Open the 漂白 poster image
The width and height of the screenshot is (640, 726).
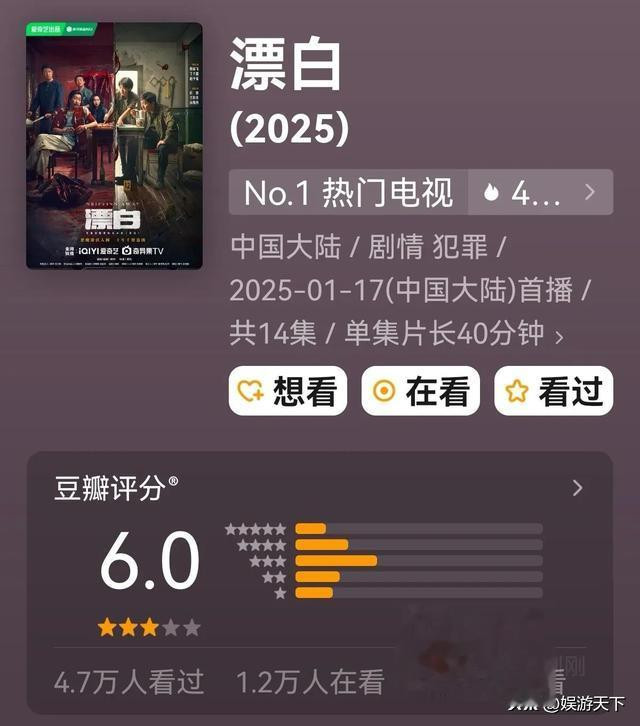(114, 146)
